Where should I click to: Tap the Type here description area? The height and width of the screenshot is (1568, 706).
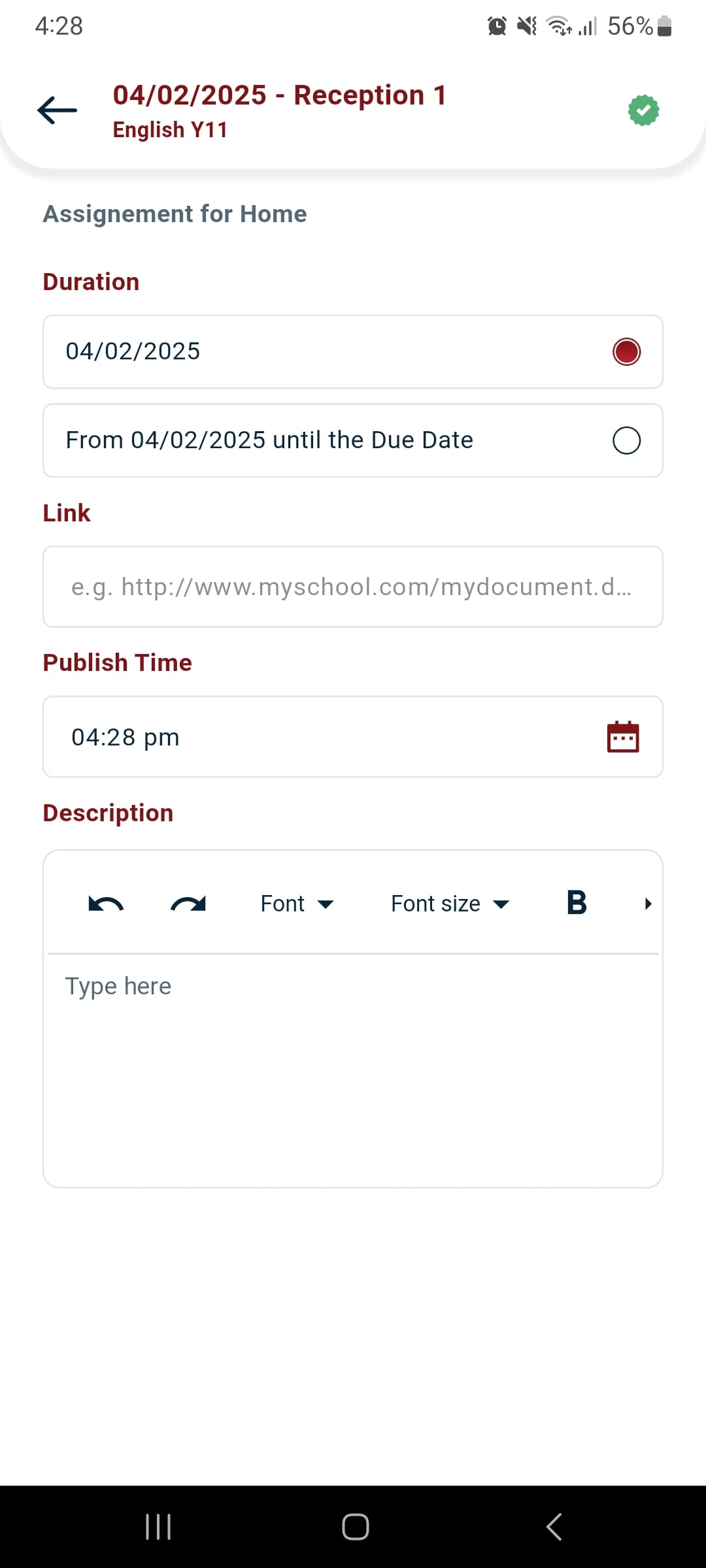tap(353, 1070)
